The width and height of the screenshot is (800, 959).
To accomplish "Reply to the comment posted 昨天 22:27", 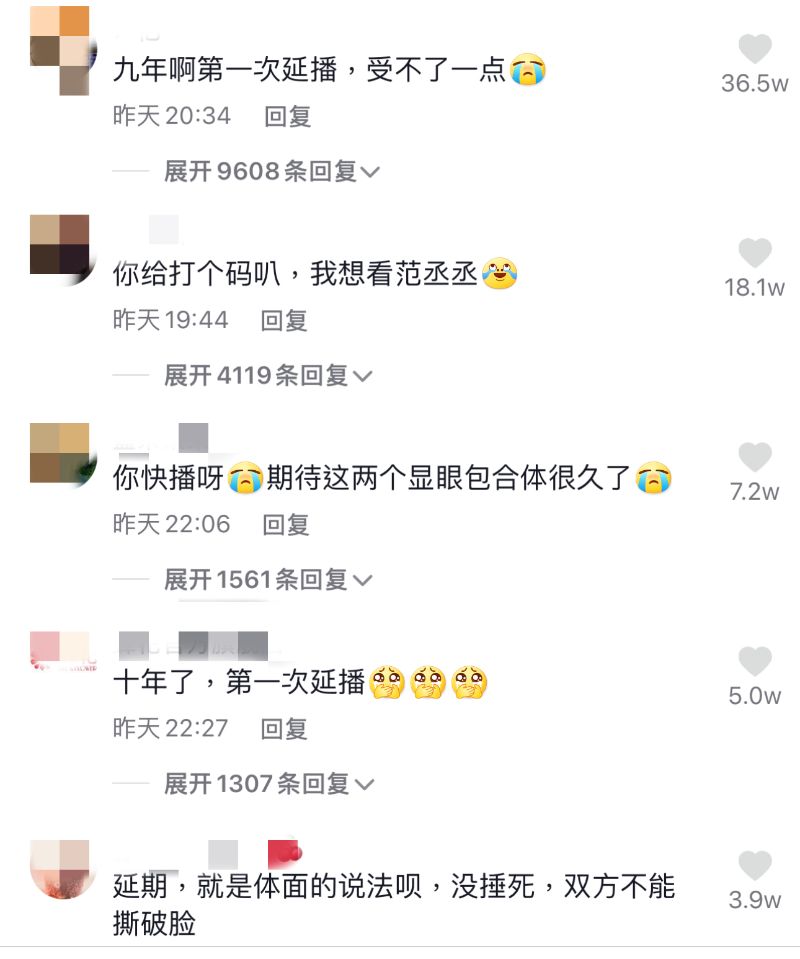I will tap(284, 729).
